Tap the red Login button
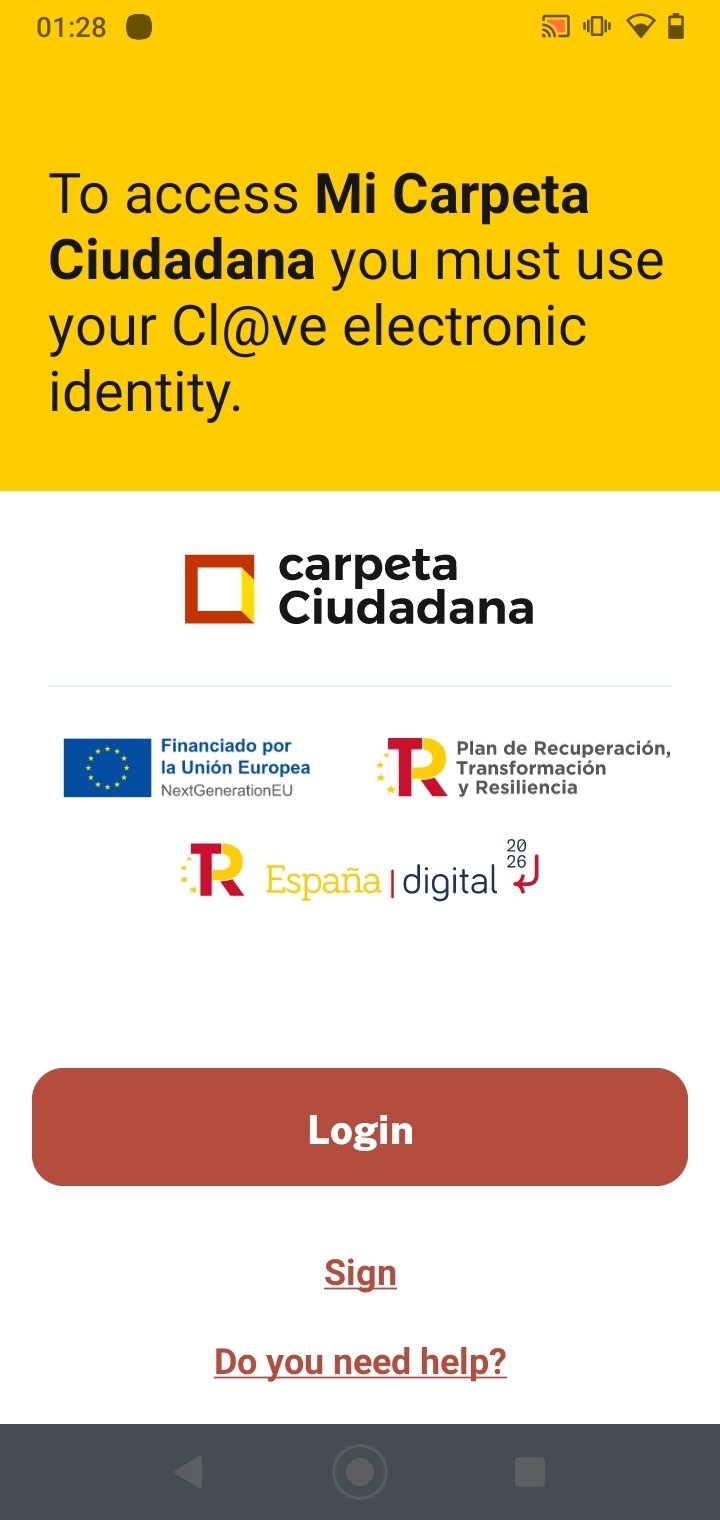Image resolution: width=720 pixels, height=1520 pixels. coord(360,1127)
